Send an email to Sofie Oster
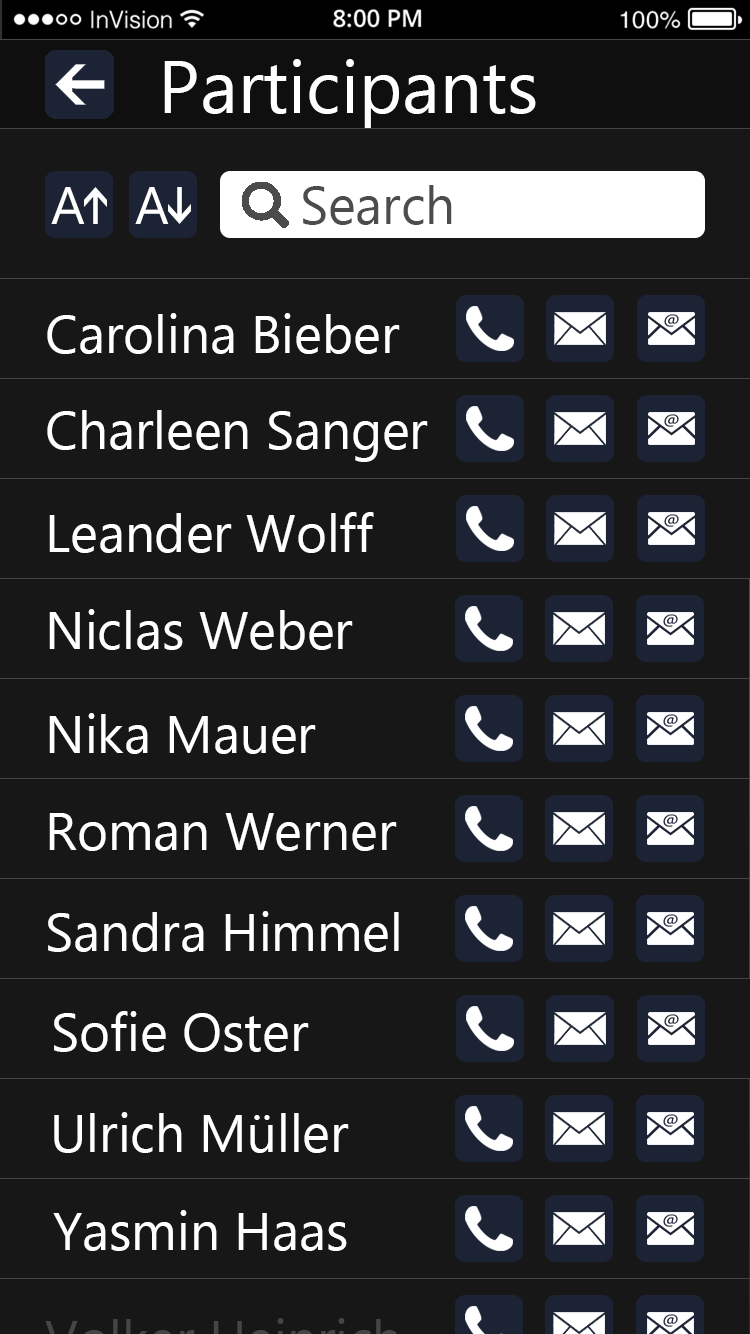Viewport: 750px width, 1334px height. [x=670, y=1028]
